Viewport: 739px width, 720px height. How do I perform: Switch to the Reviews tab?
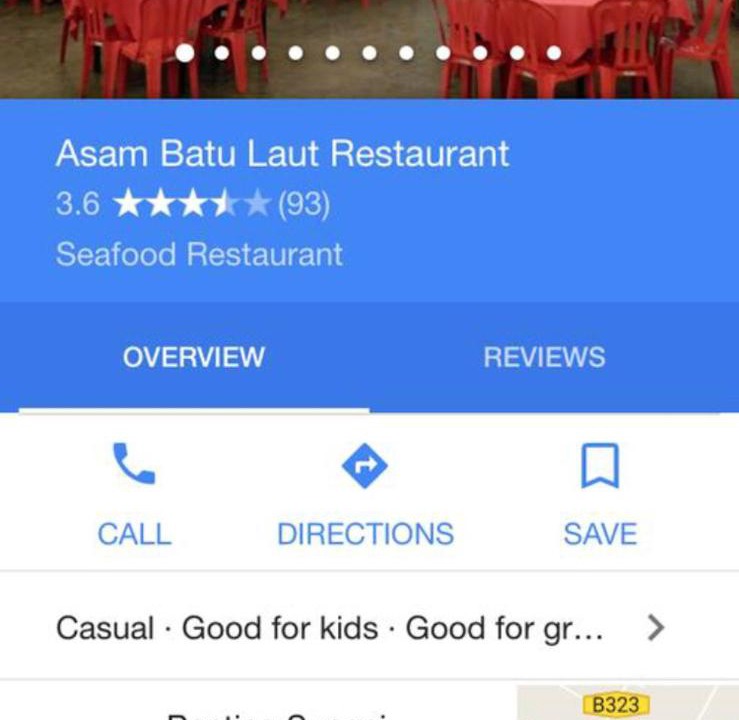pos(544,357)
